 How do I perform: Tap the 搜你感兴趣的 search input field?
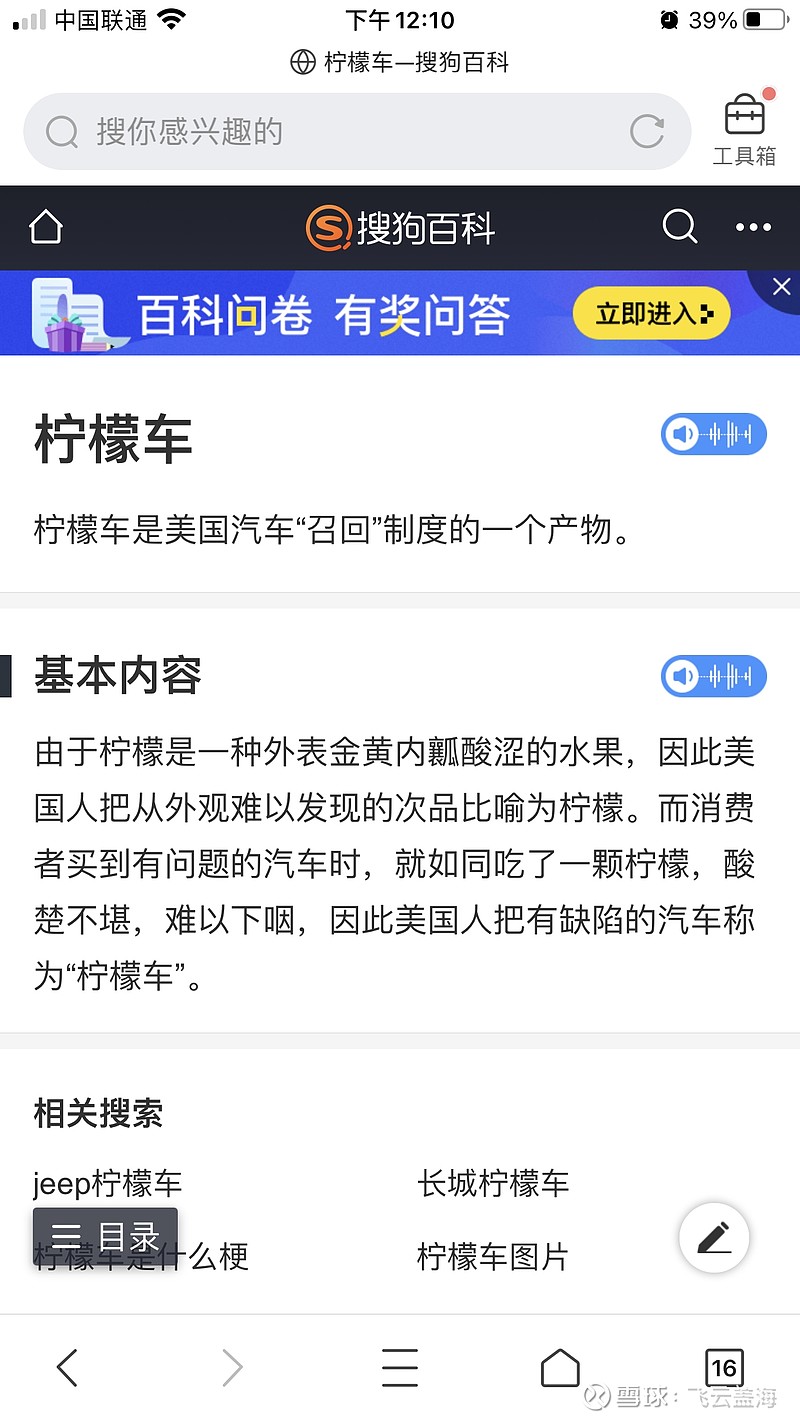click(300, 131)
